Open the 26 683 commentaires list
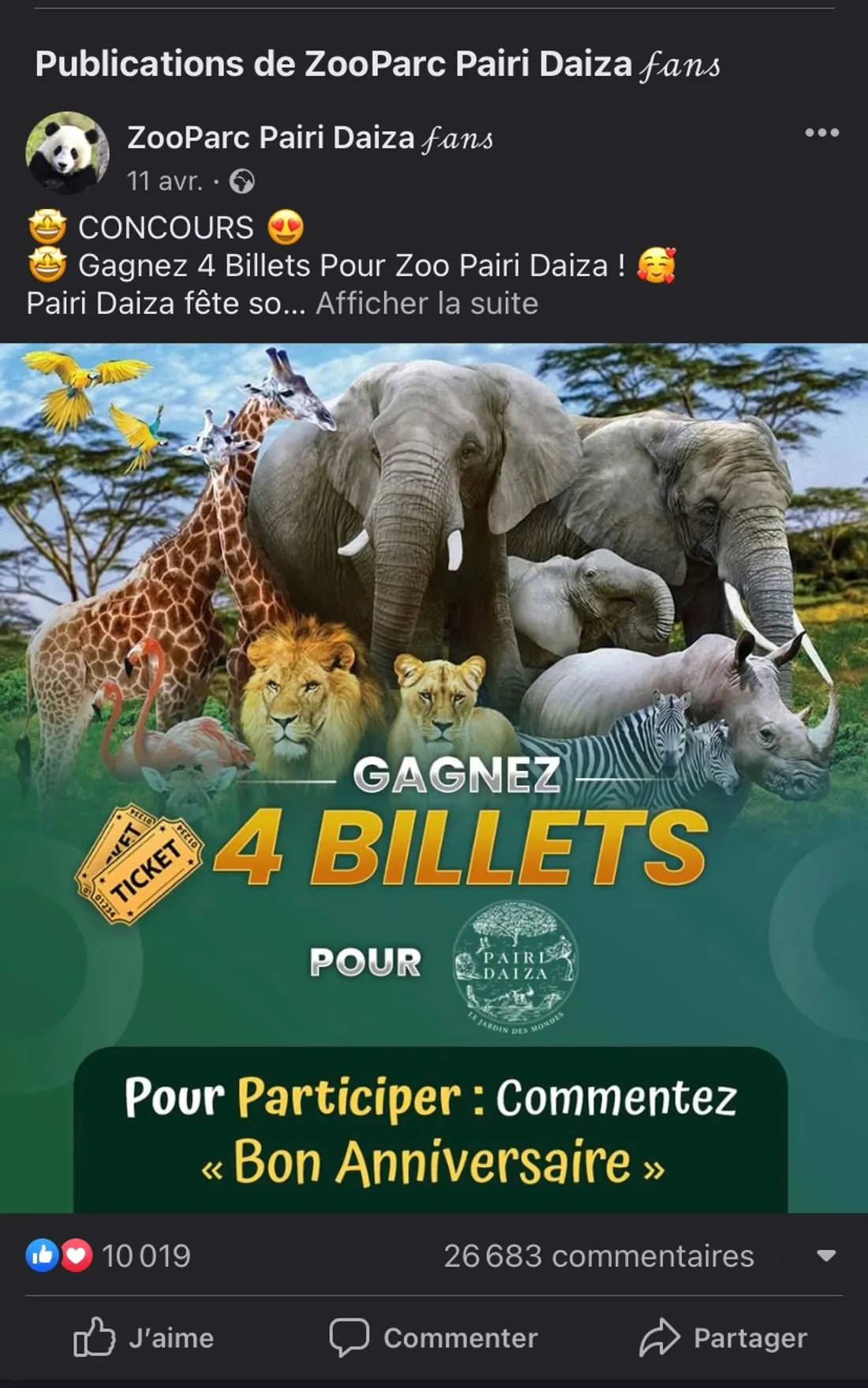This screenshot has height=1388, width=868. point(598,1255)
